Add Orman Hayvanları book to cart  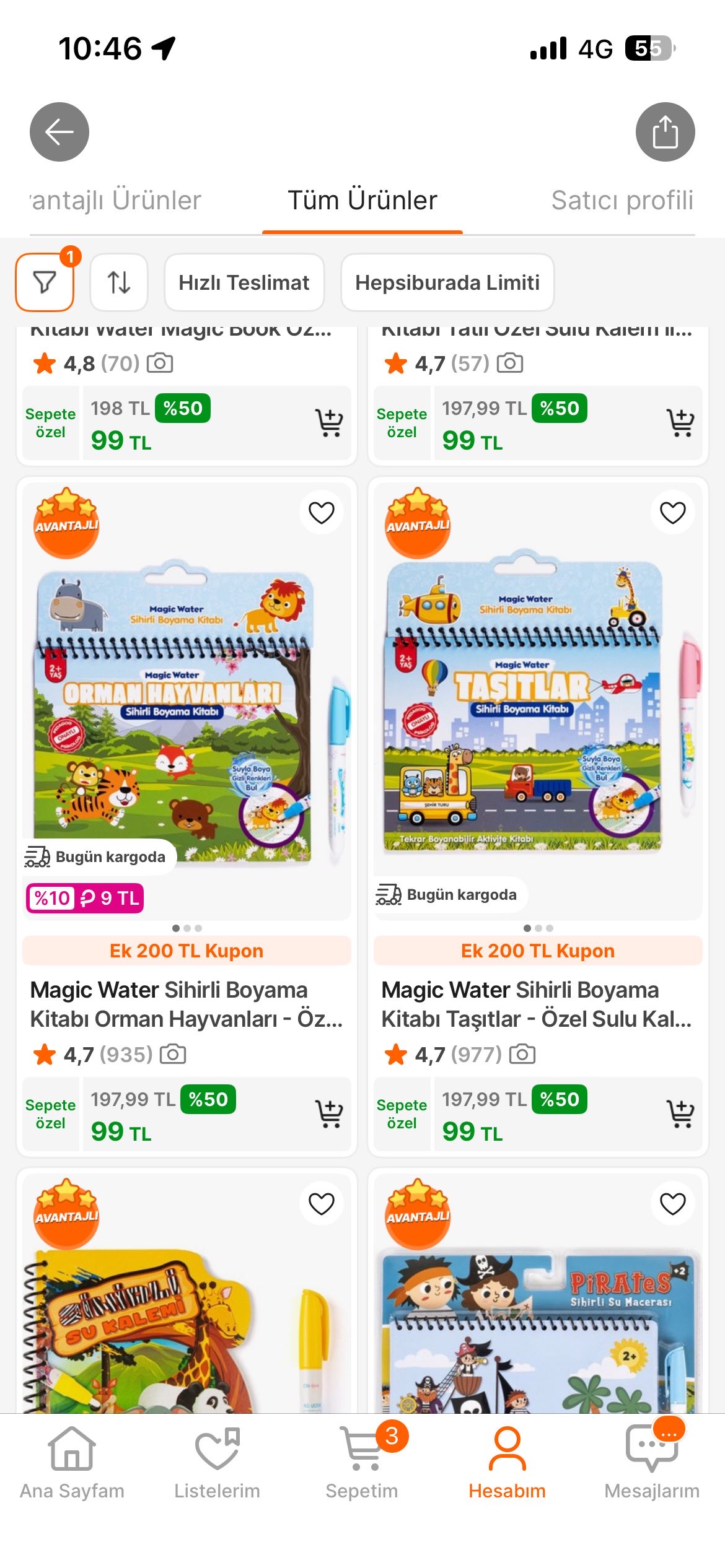pos(328,1113)
